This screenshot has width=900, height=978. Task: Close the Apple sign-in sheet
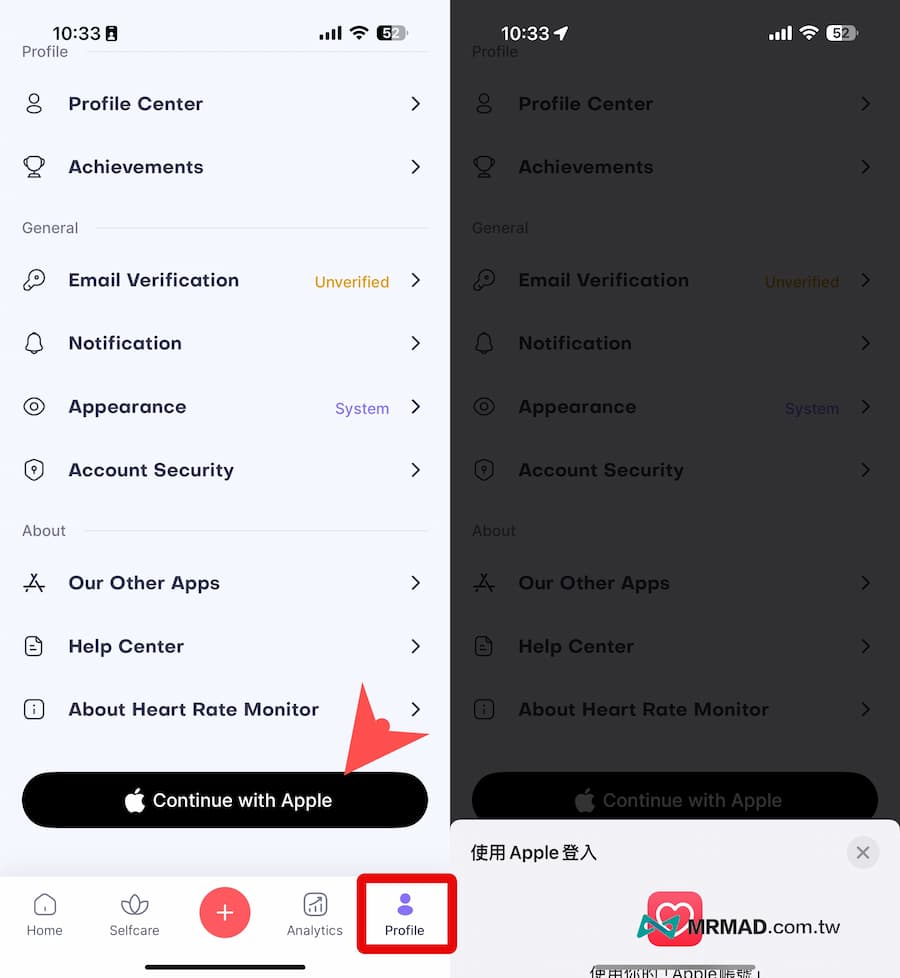[x=862, y=852]
